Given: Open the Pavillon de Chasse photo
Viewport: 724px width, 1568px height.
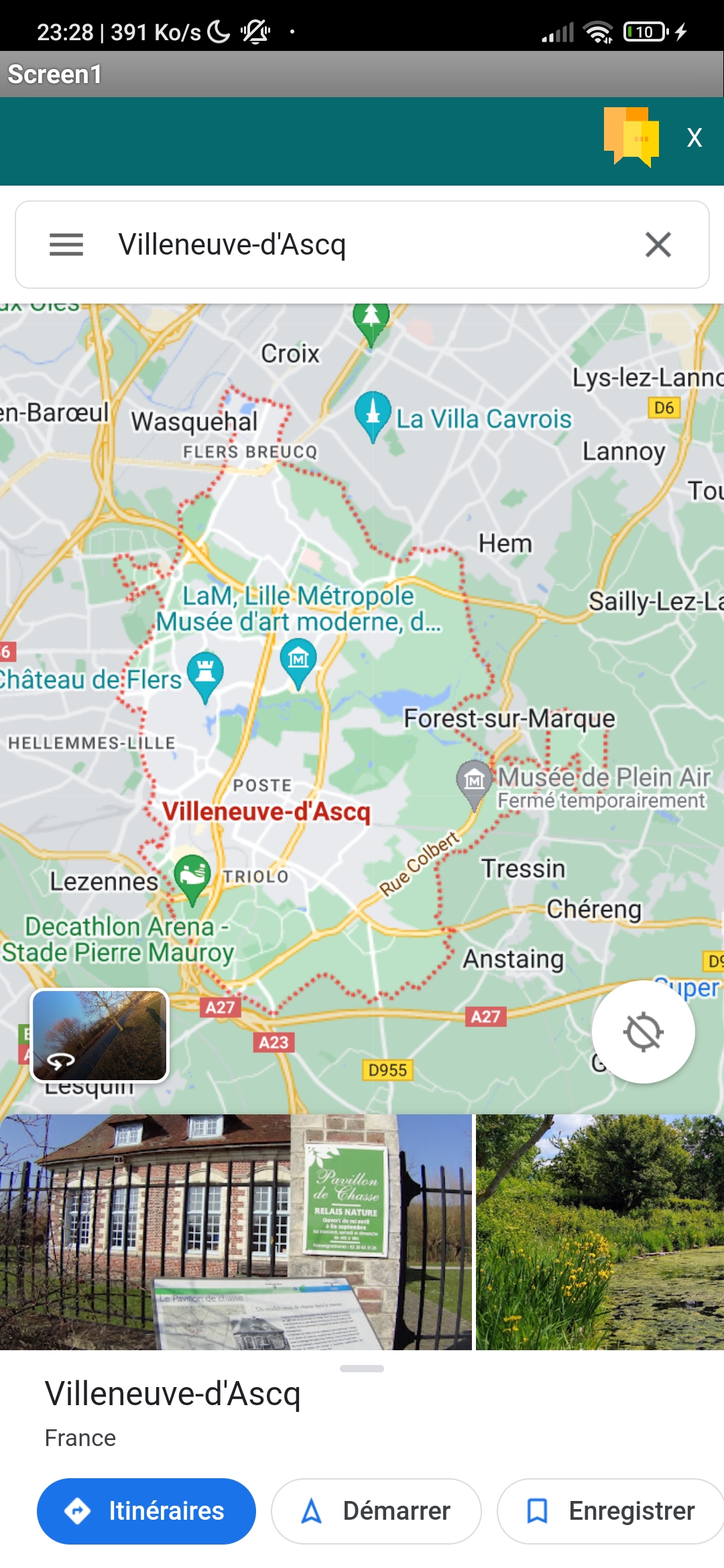Looking at the screenshot, I should [236, 1232].
